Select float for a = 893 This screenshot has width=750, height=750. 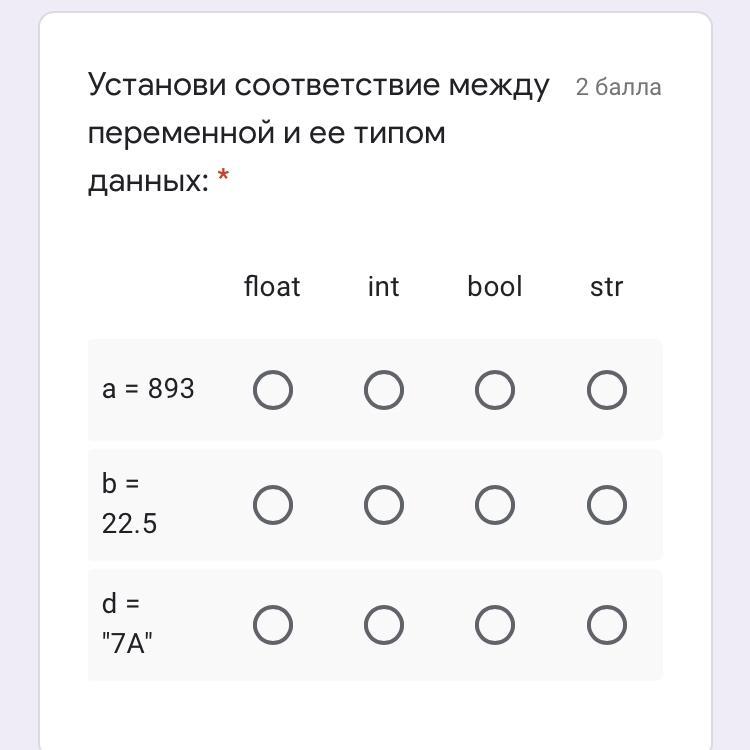273,390
